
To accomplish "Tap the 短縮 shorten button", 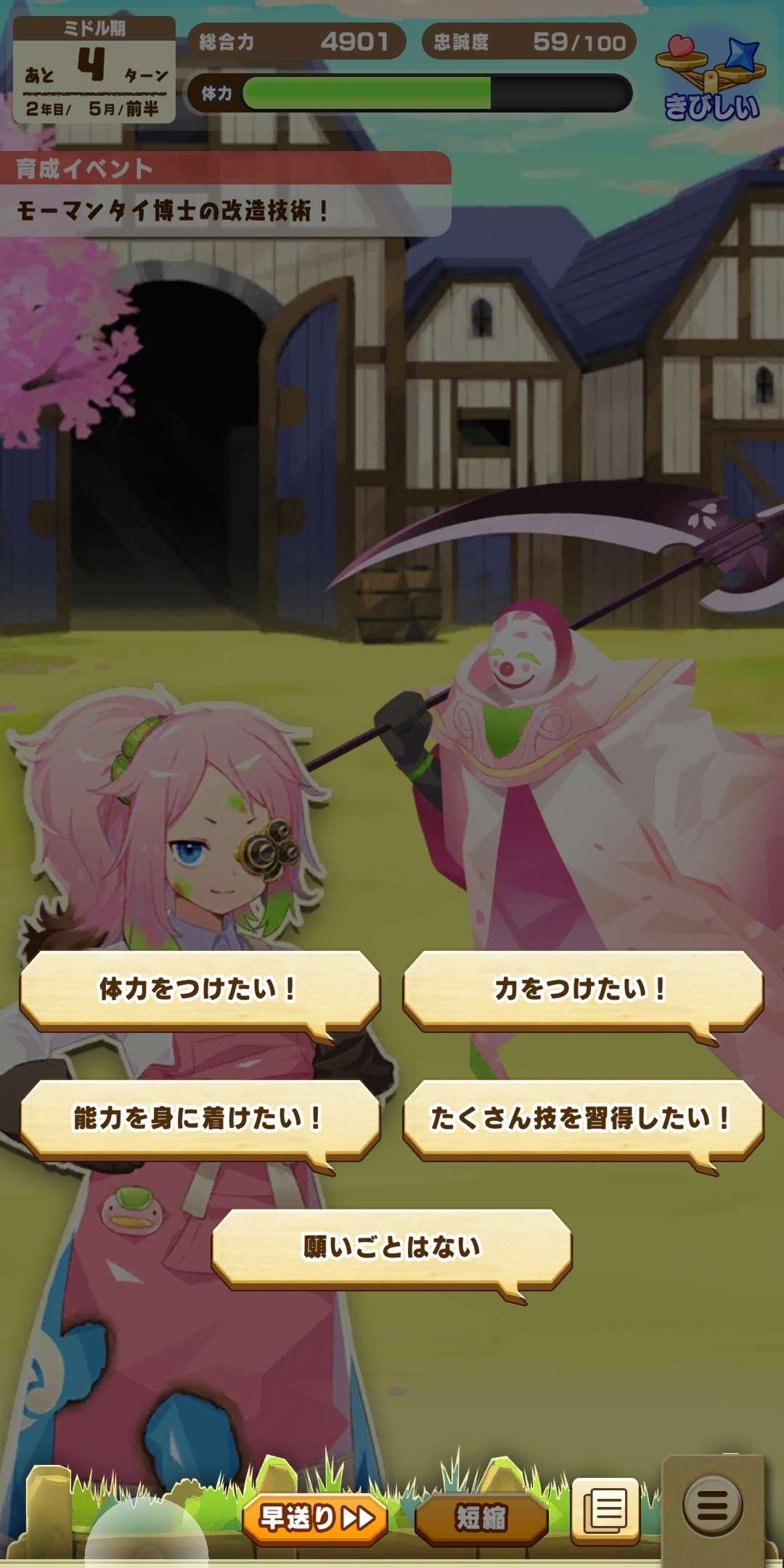I will point(481,1517).
